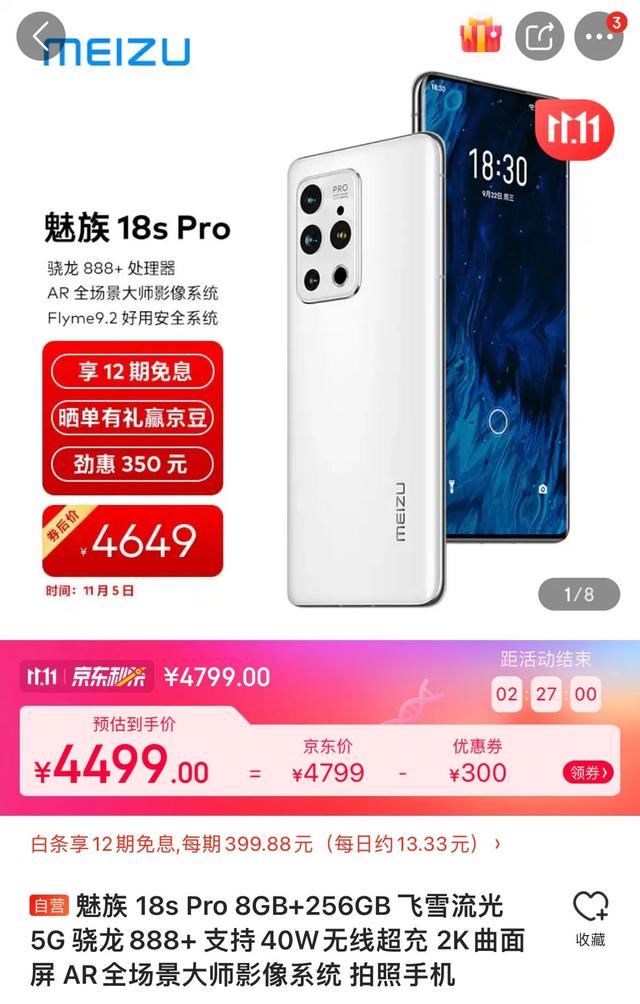Open the Meizu 18s Pro product image
The width and height of the screenshot is (640, 1004).
pos(400,340)
